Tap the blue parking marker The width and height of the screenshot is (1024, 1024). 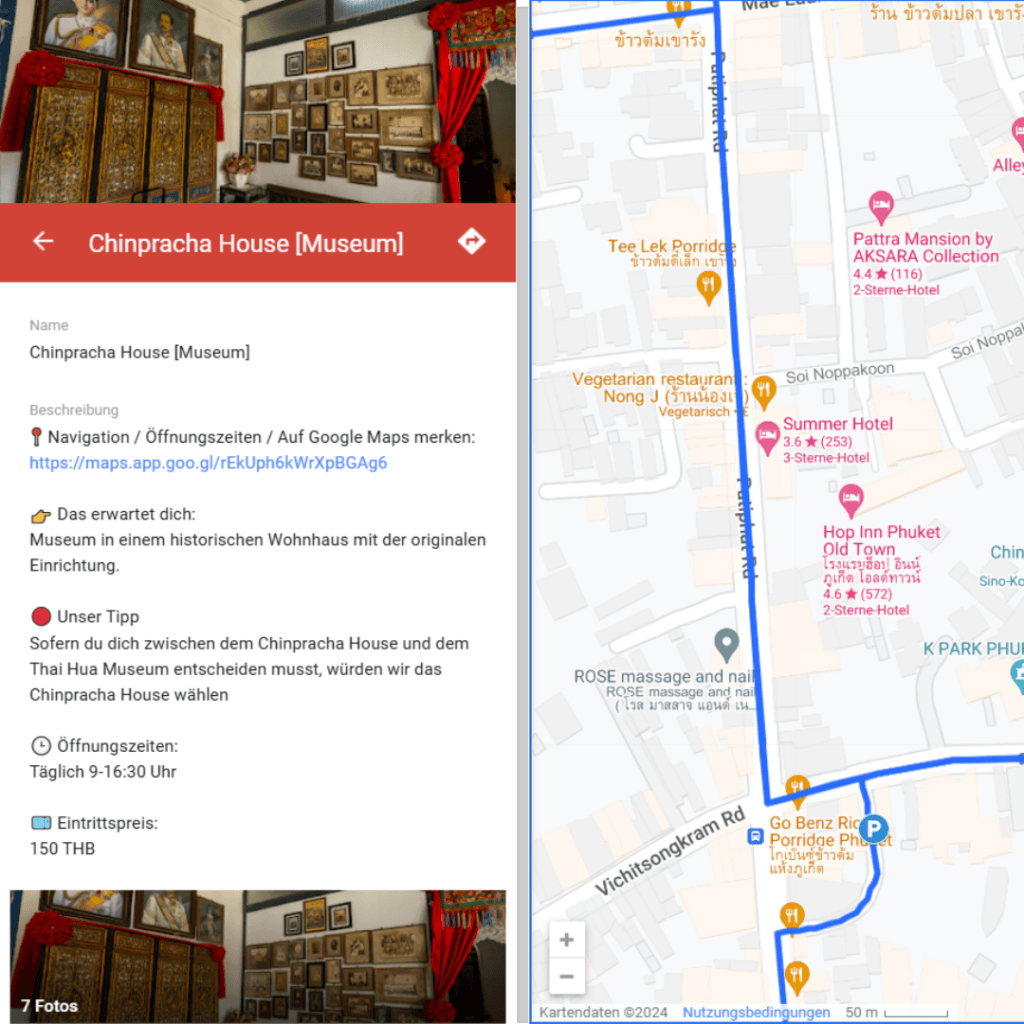click(874, 828)
